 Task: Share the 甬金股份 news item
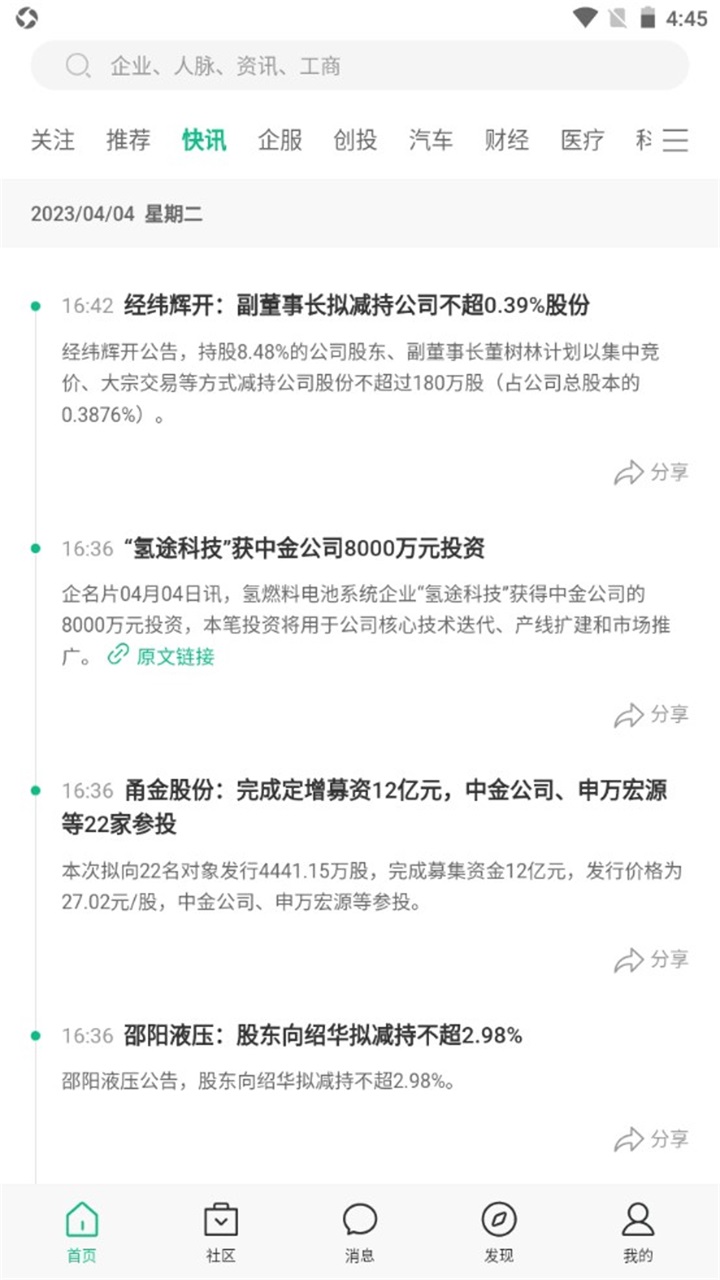click(x=652, y=960)
